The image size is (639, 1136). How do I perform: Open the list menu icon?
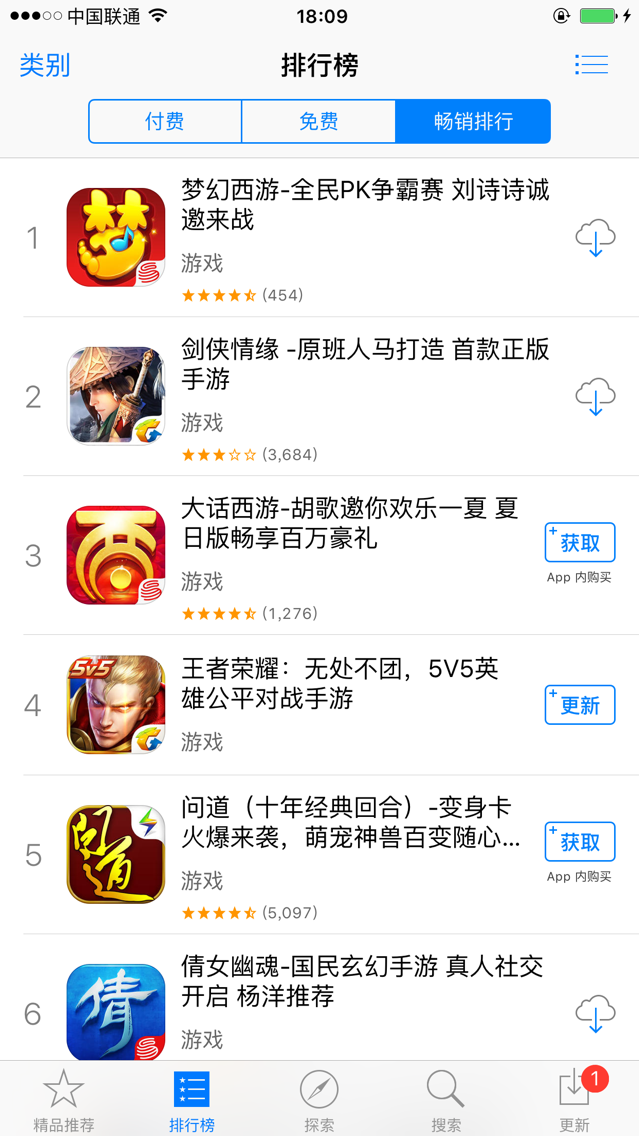591,65
